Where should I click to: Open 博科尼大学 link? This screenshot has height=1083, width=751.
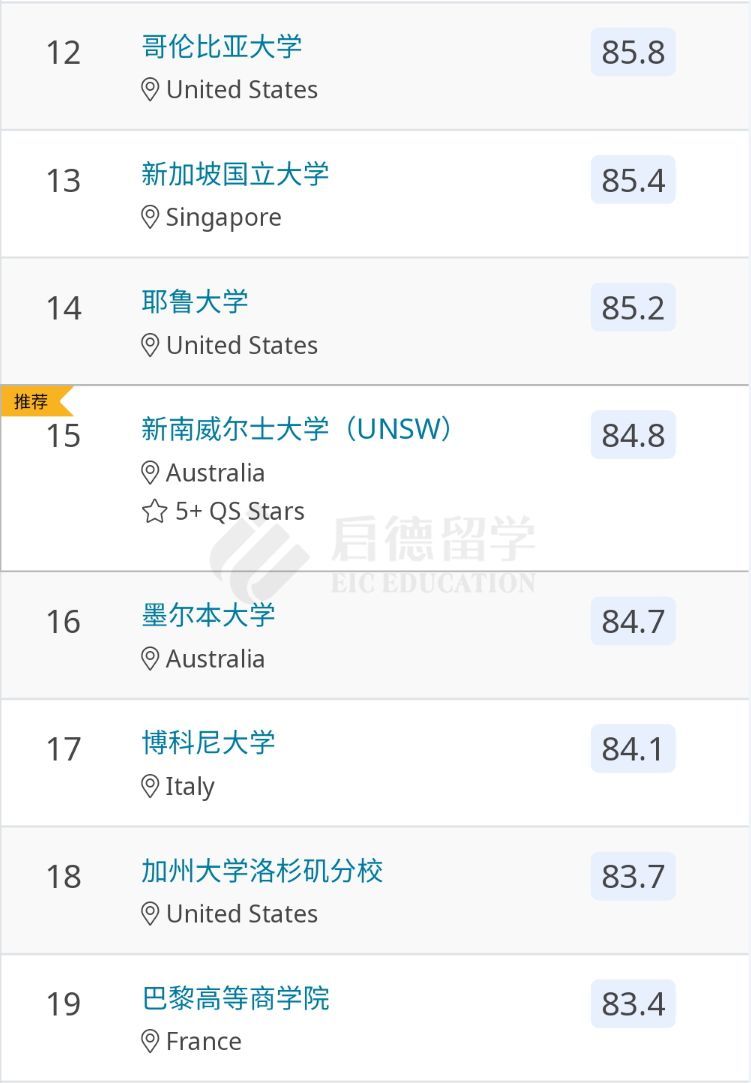[x=208, y=743]
